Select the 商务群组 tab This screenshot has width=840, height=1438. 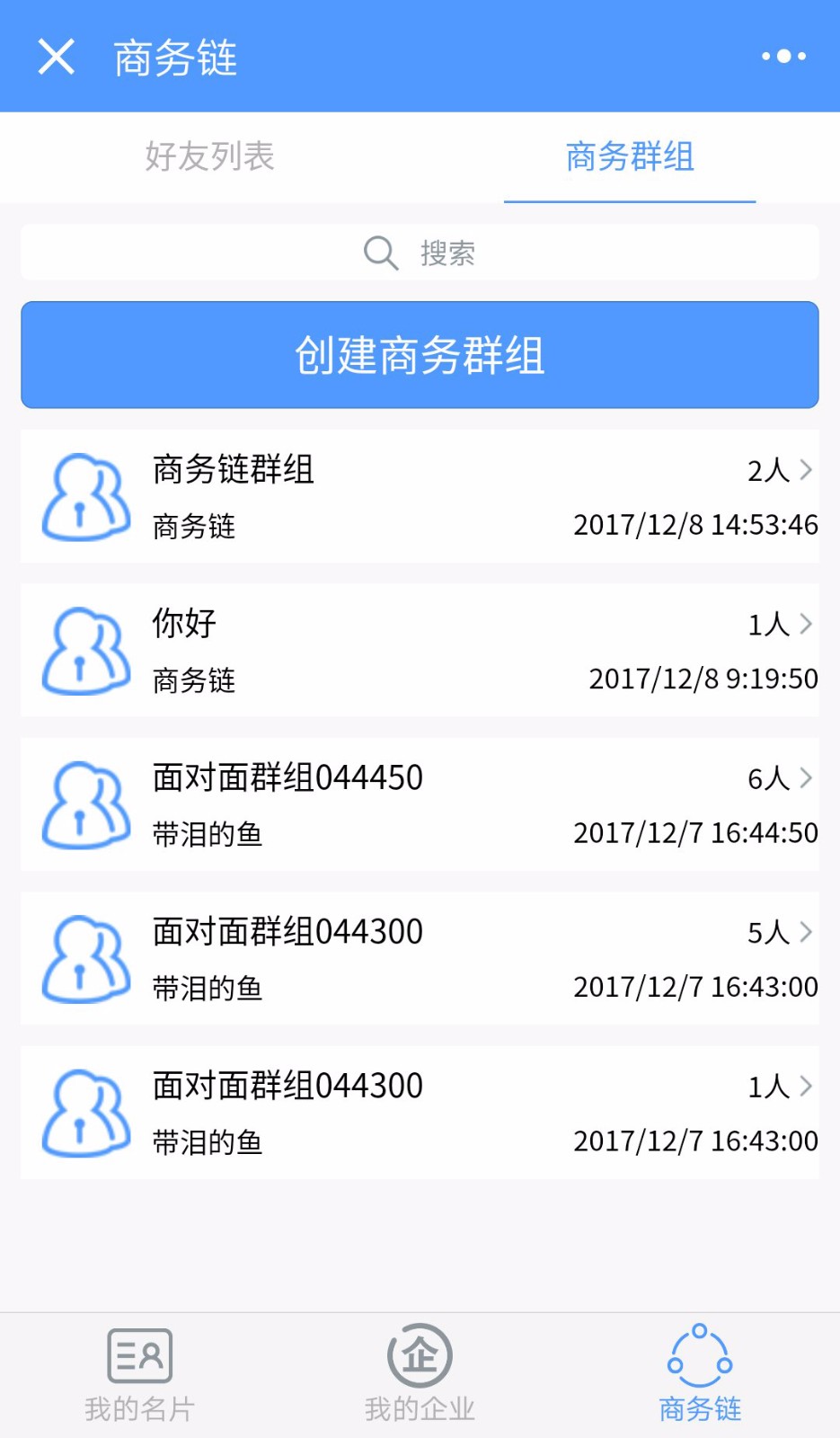tap(630, 157)
